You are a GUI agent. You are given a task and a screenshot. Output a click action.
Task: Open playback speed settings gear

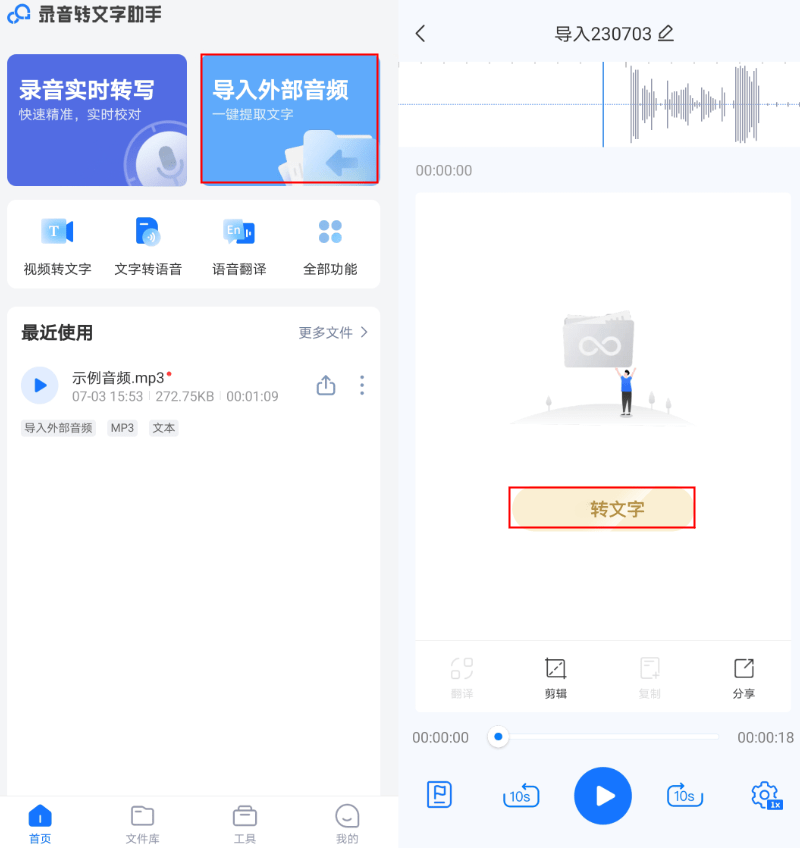point(765,795)
